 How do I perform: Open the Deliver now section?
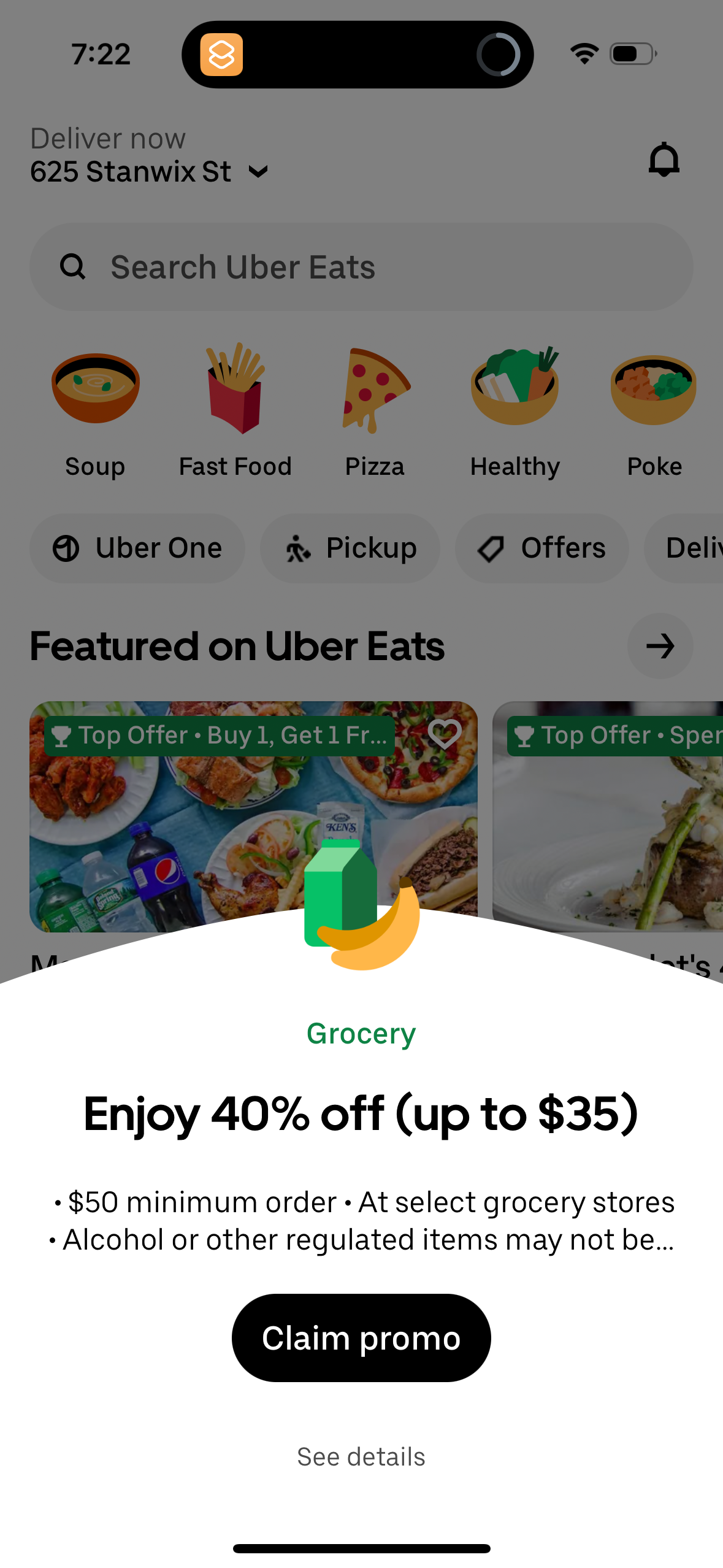pos(107,139)
